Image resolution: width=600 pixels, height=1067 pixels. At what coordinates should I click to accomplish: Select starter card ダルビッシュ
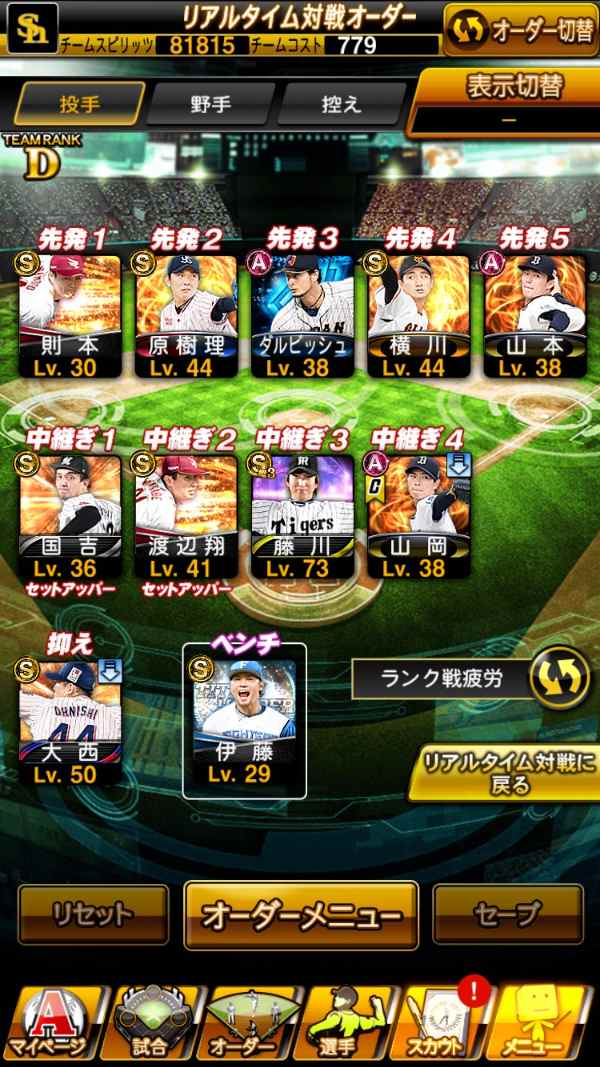(x=302, y=316)
